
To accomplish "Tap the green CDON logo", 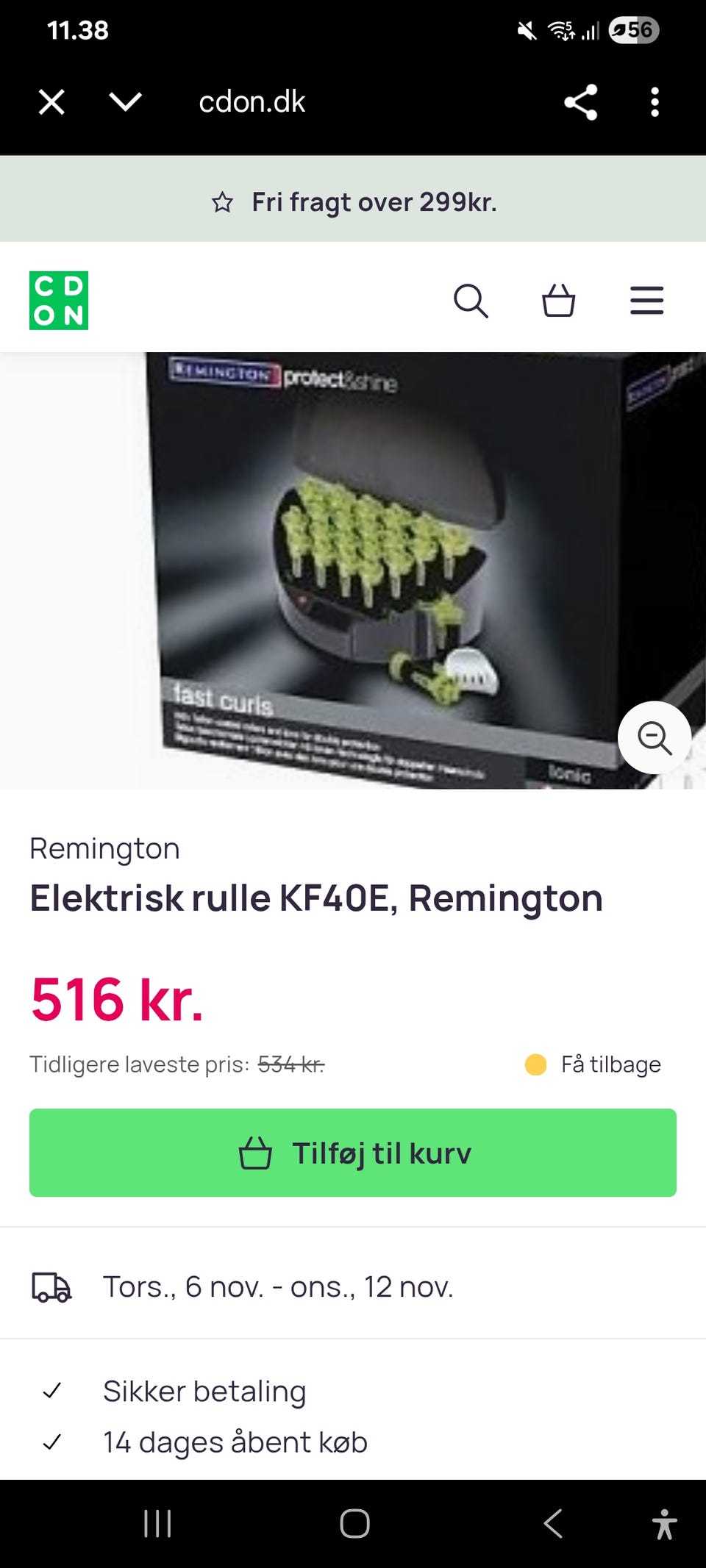I will click(x=60, y=299).
